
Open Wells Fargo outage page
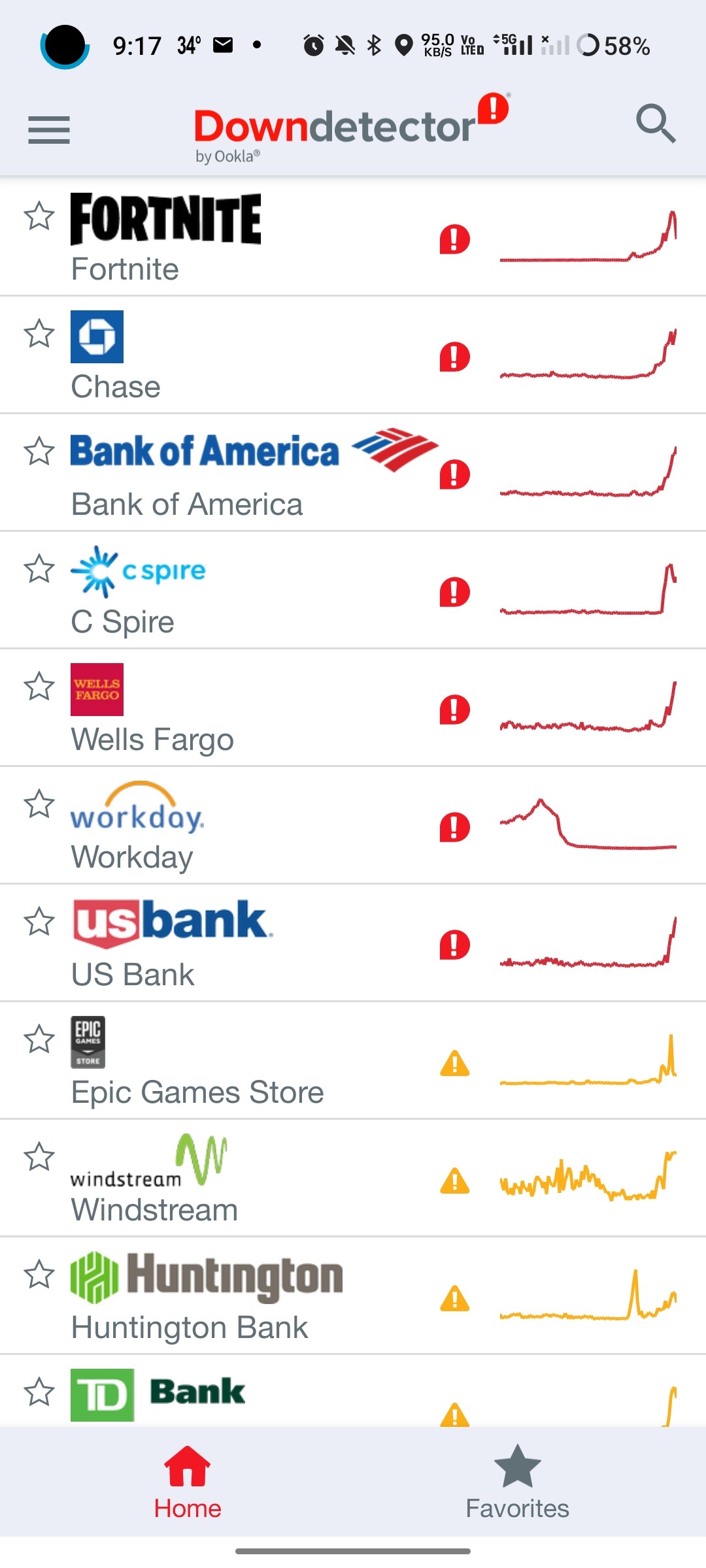pyautogui.click(x=353, y=708)
